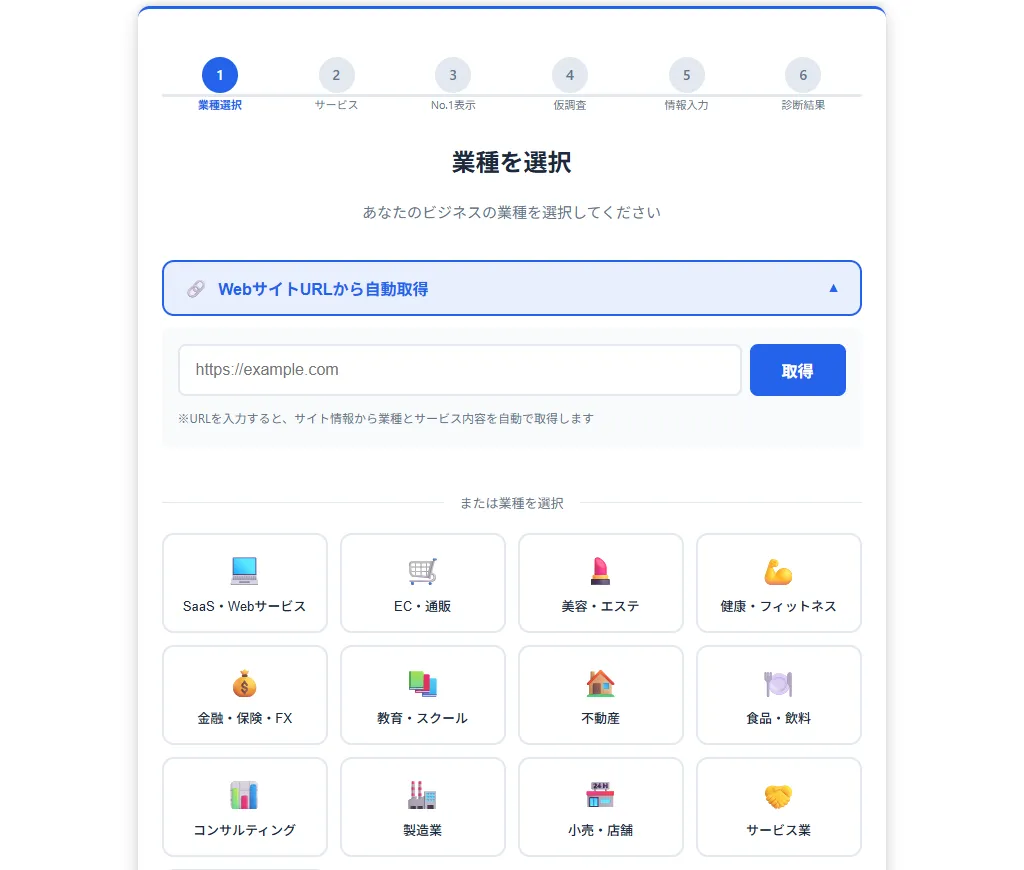Choose the コンサルティング card

click(x=244, y=807)
